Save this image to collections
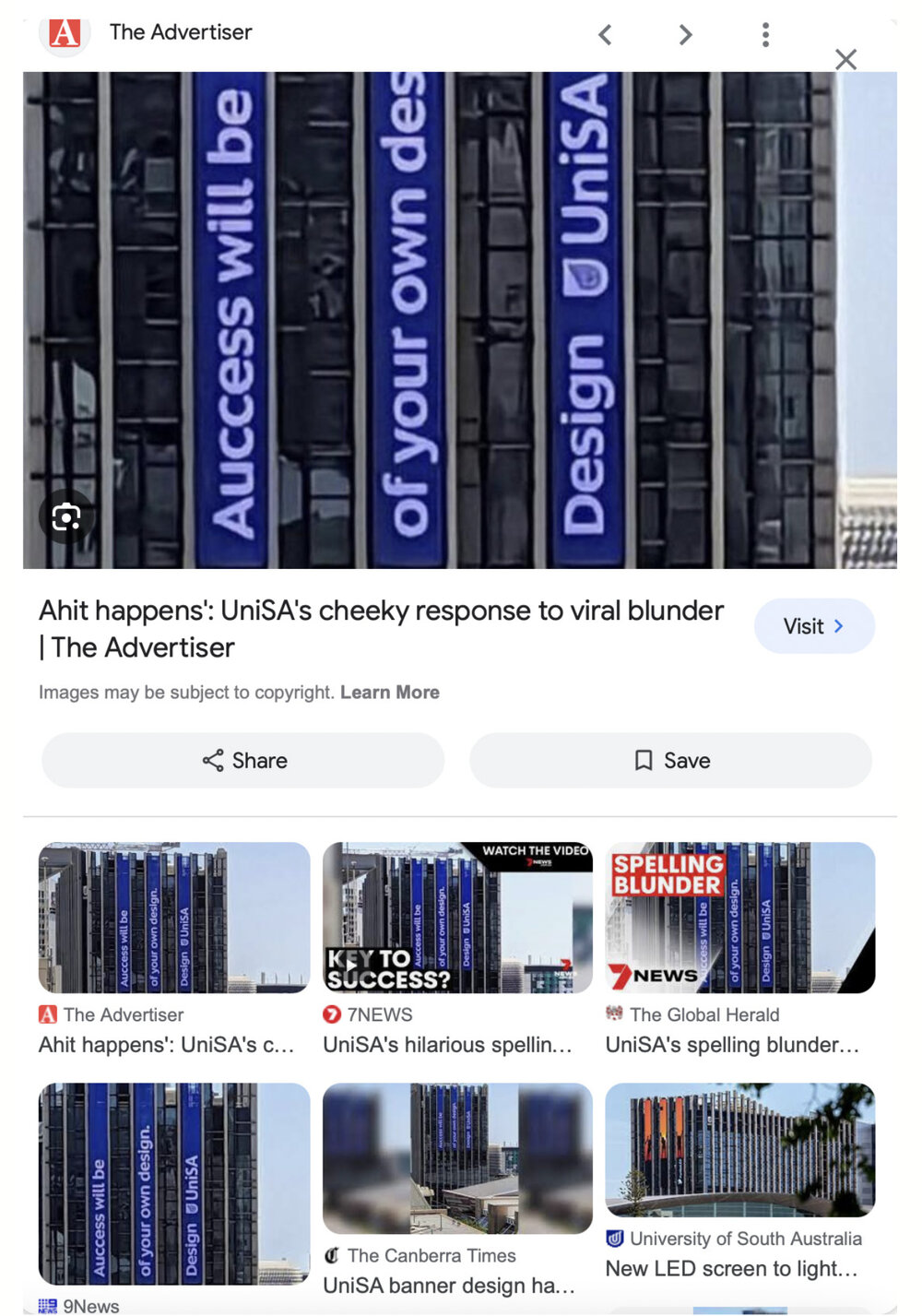 point(671,761)
